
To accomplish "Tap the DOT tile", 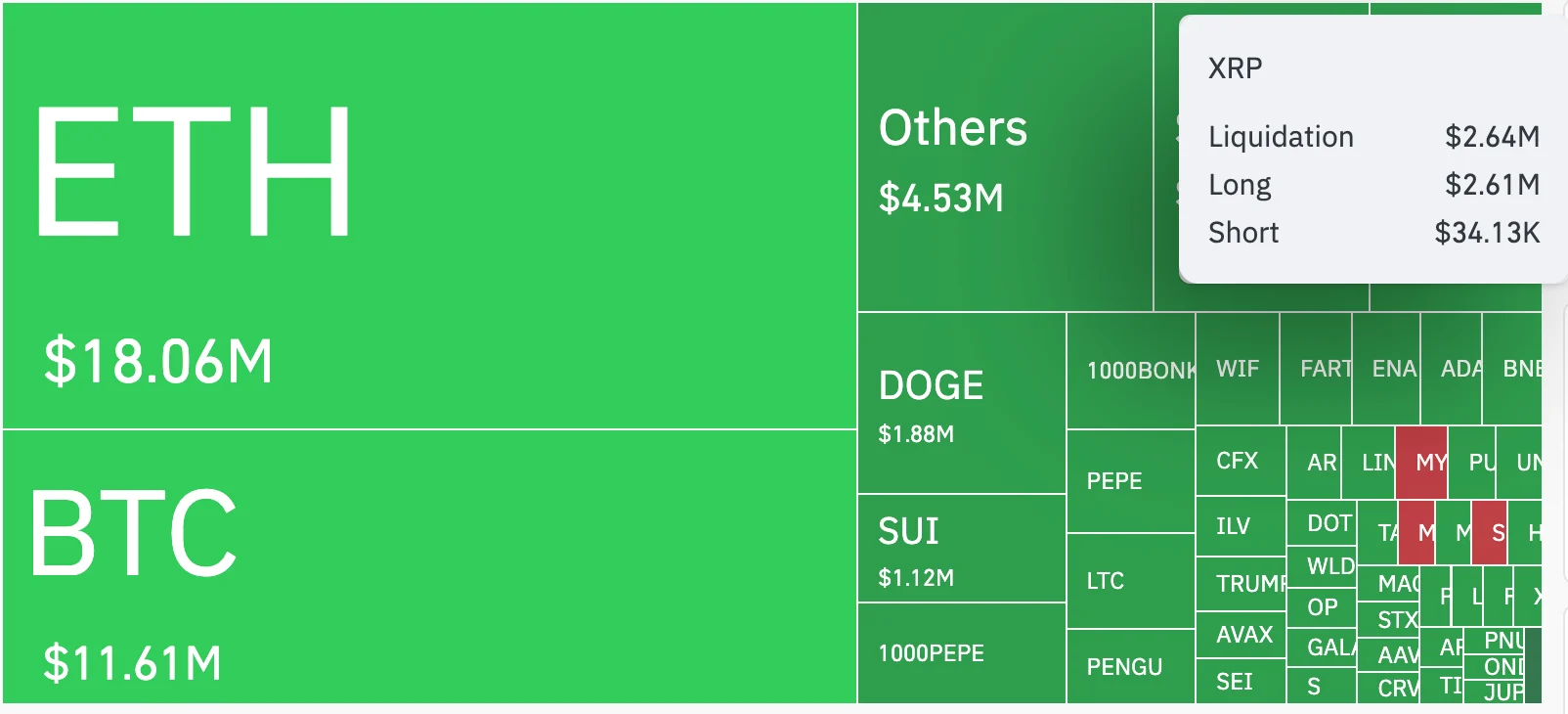I will [x=1322, y=523].
